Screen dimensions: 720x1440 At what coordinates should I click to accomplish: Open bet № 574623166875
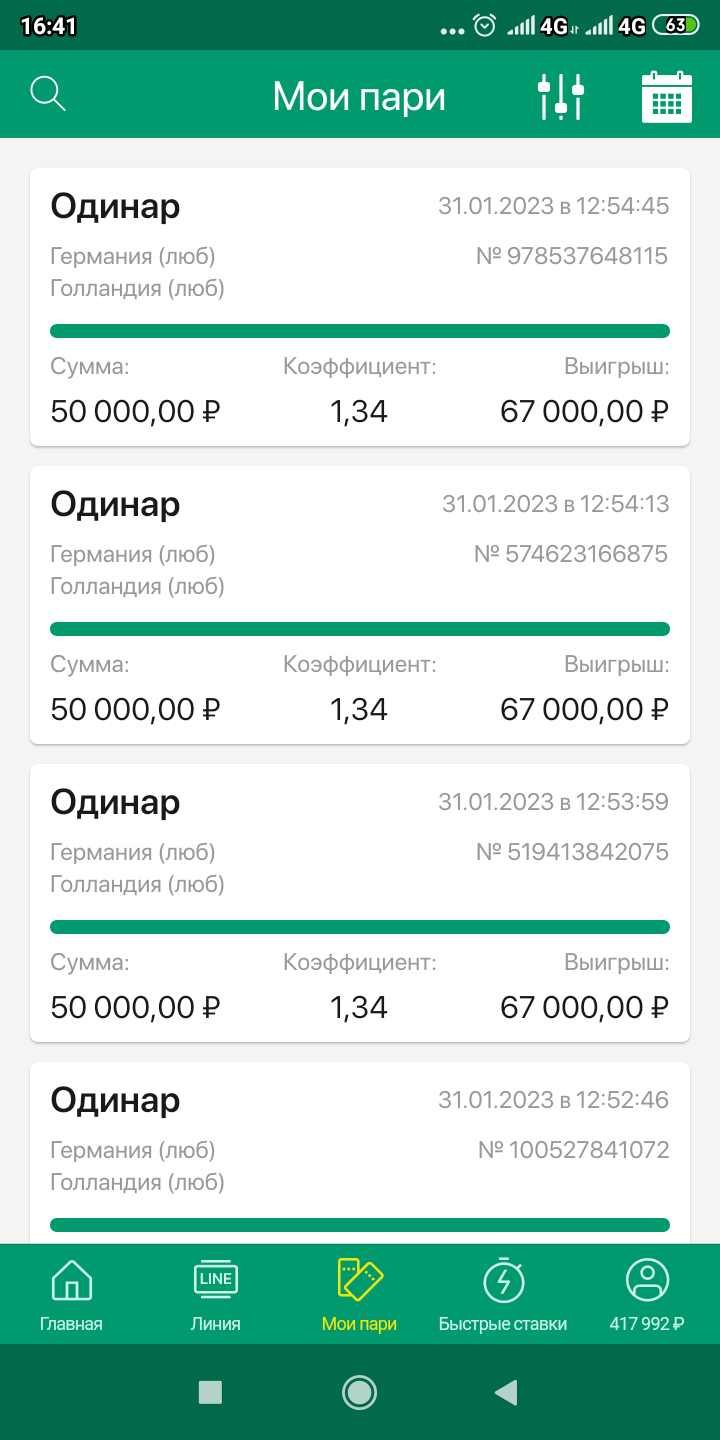(x=360, y=605)
